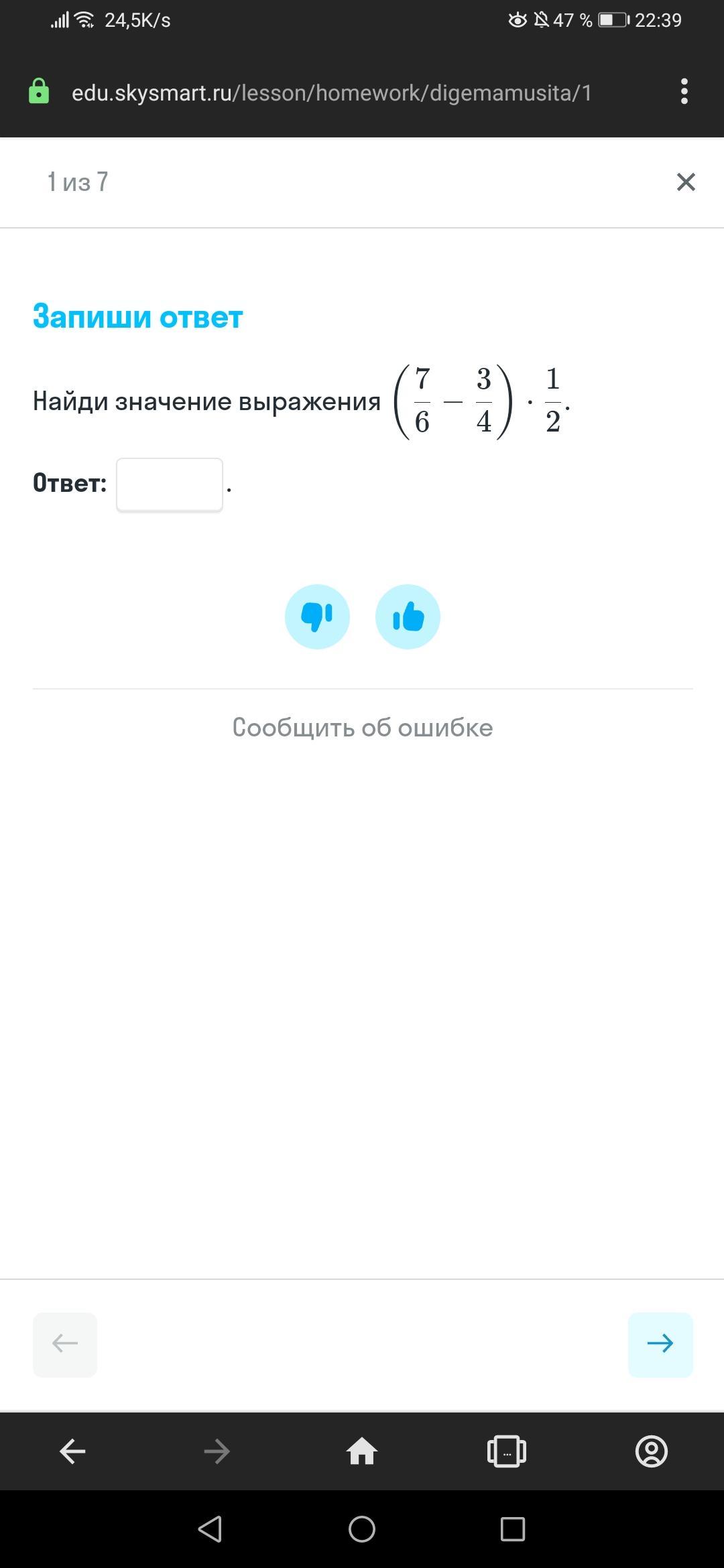This screenshot has height=1568, width=724.
Task: Tap the browser address bar URL
Action: click(332, 92)
